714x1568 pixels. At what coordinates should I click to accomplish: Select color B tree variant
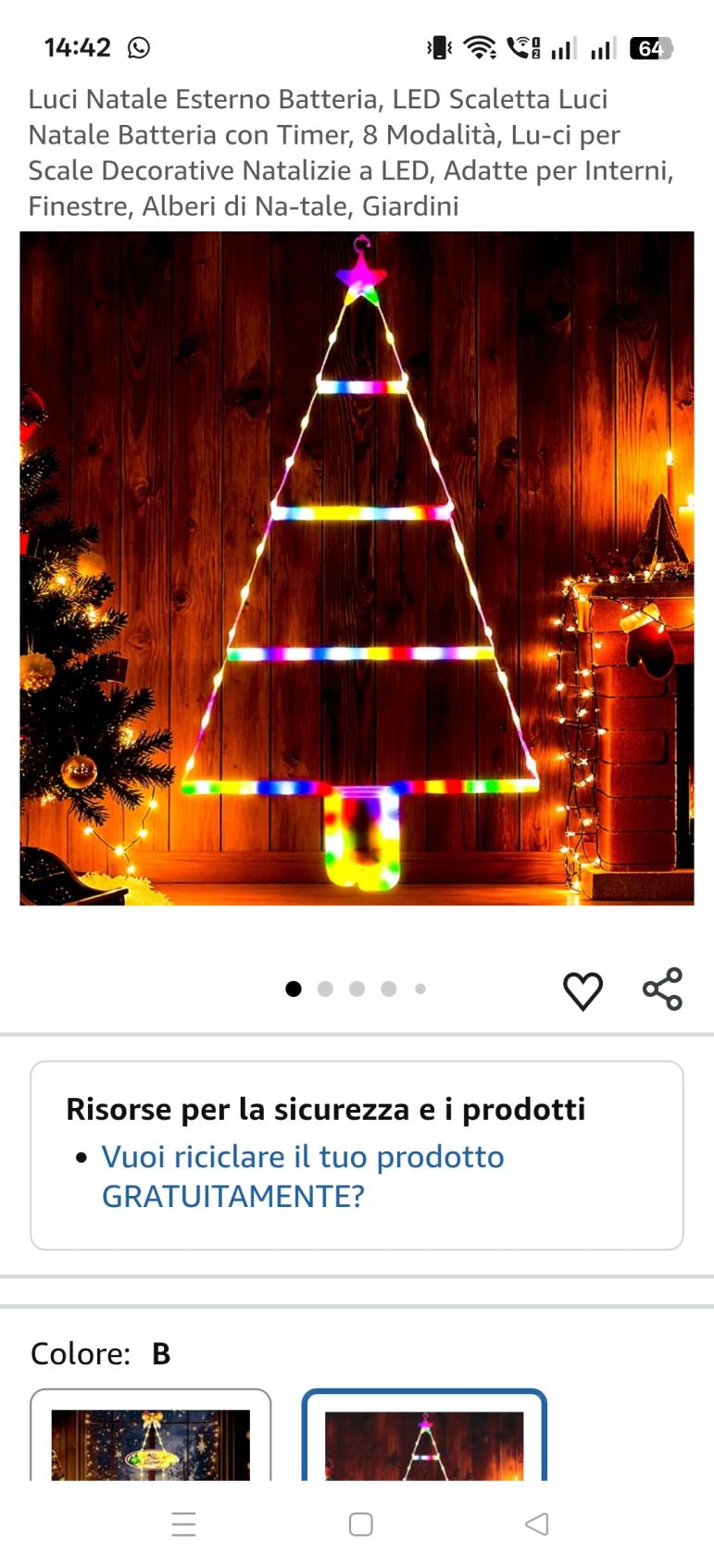tap(424, 1437)
